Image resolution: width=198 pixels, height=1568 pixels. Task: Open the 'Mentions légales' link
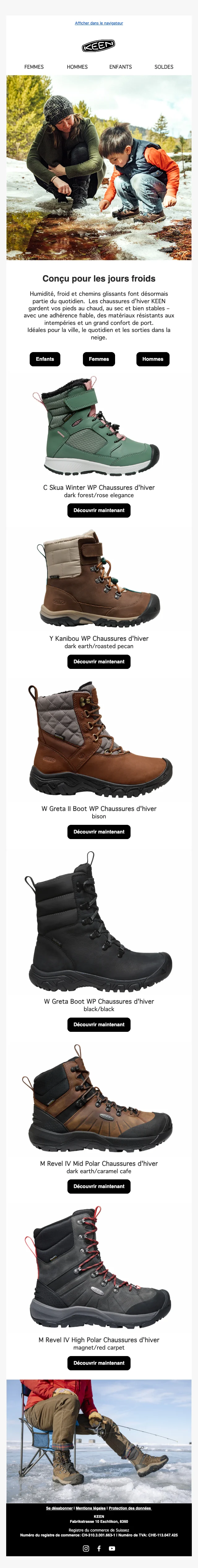click(x=91, y=1508)
